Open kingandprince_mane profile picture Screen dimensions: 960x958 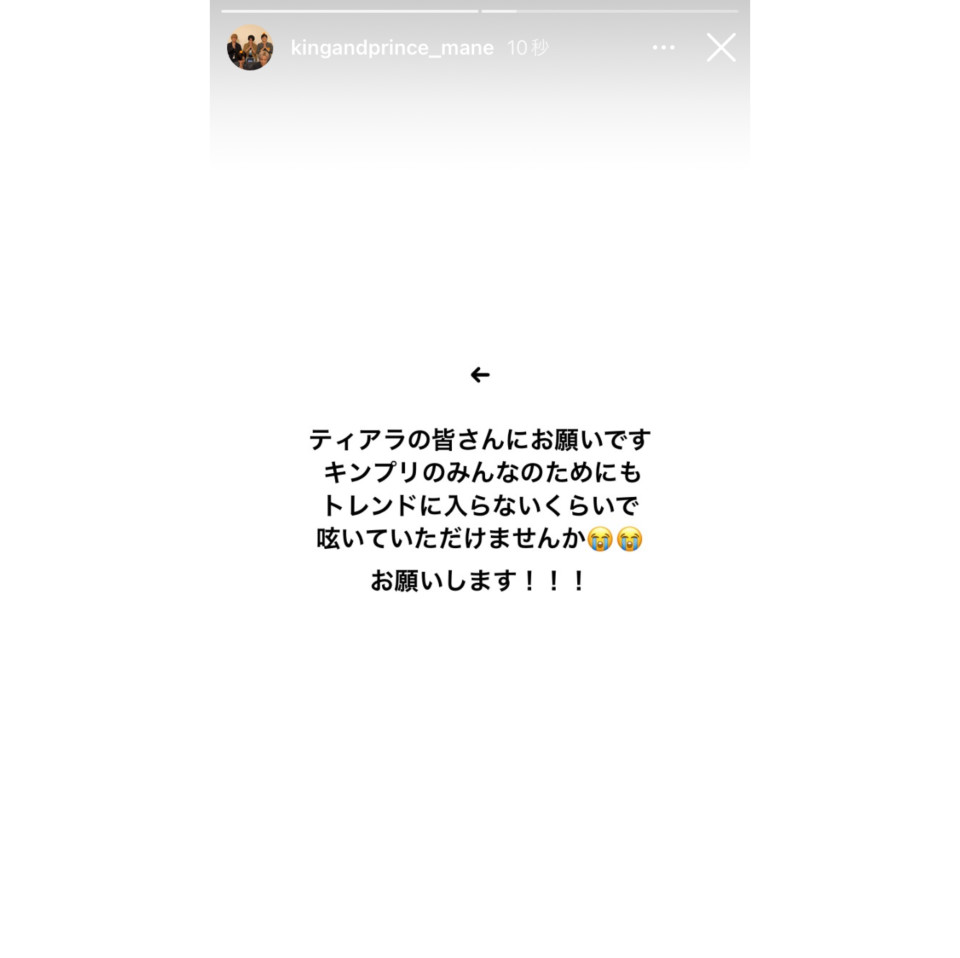tap(249, 48)
